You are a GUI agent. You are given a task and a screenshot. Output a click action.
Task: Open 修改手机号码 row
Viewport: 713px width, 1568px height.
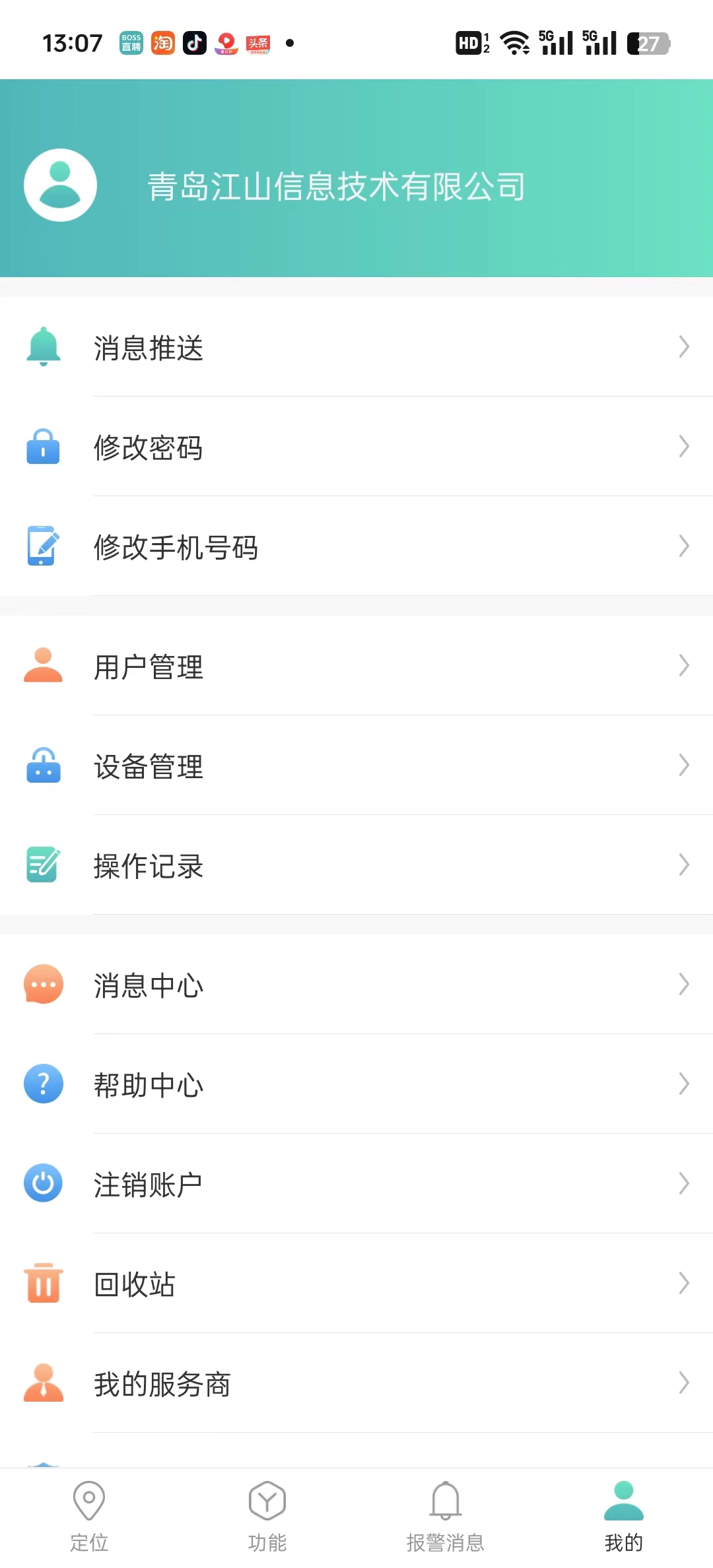356,546
